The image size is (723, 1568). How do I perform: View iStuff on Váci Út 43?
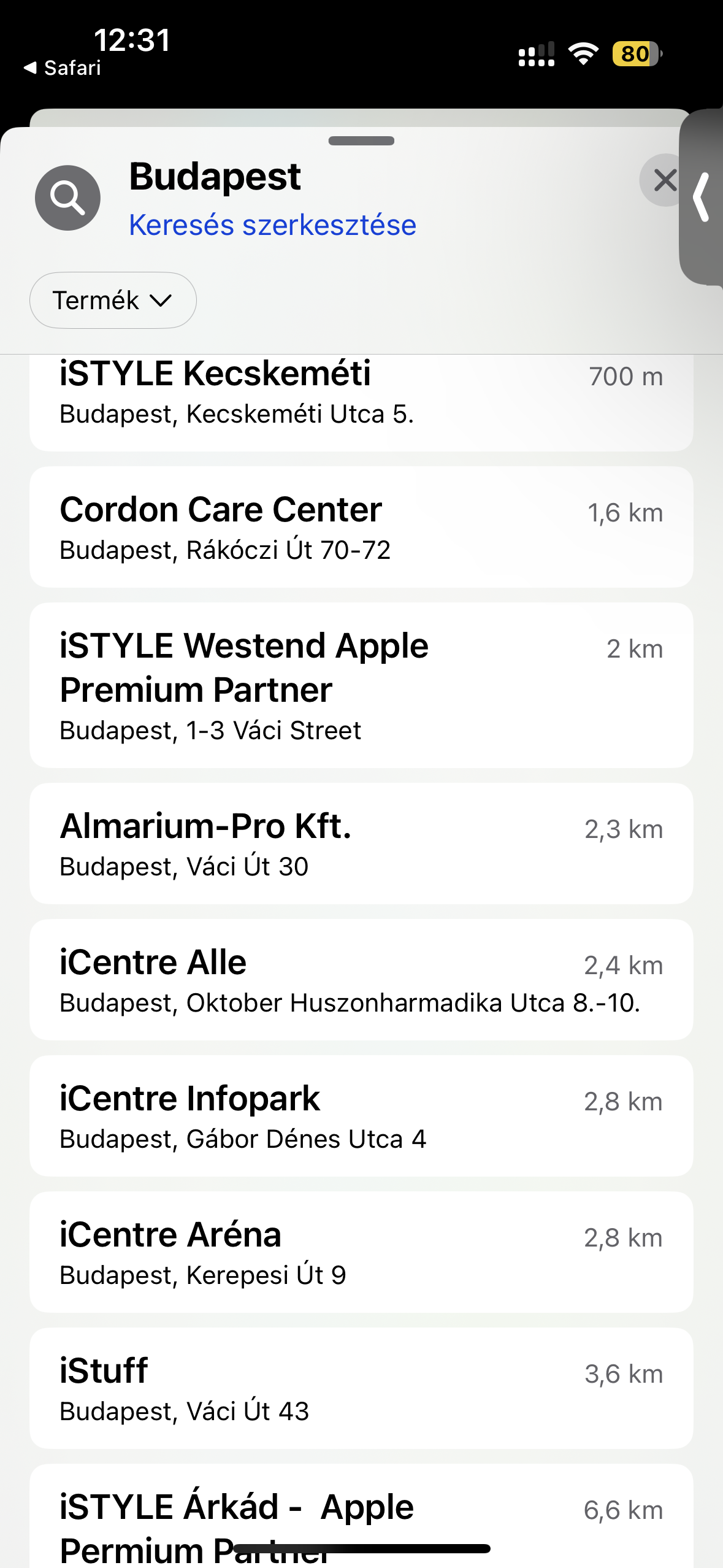pos(361,1388)
